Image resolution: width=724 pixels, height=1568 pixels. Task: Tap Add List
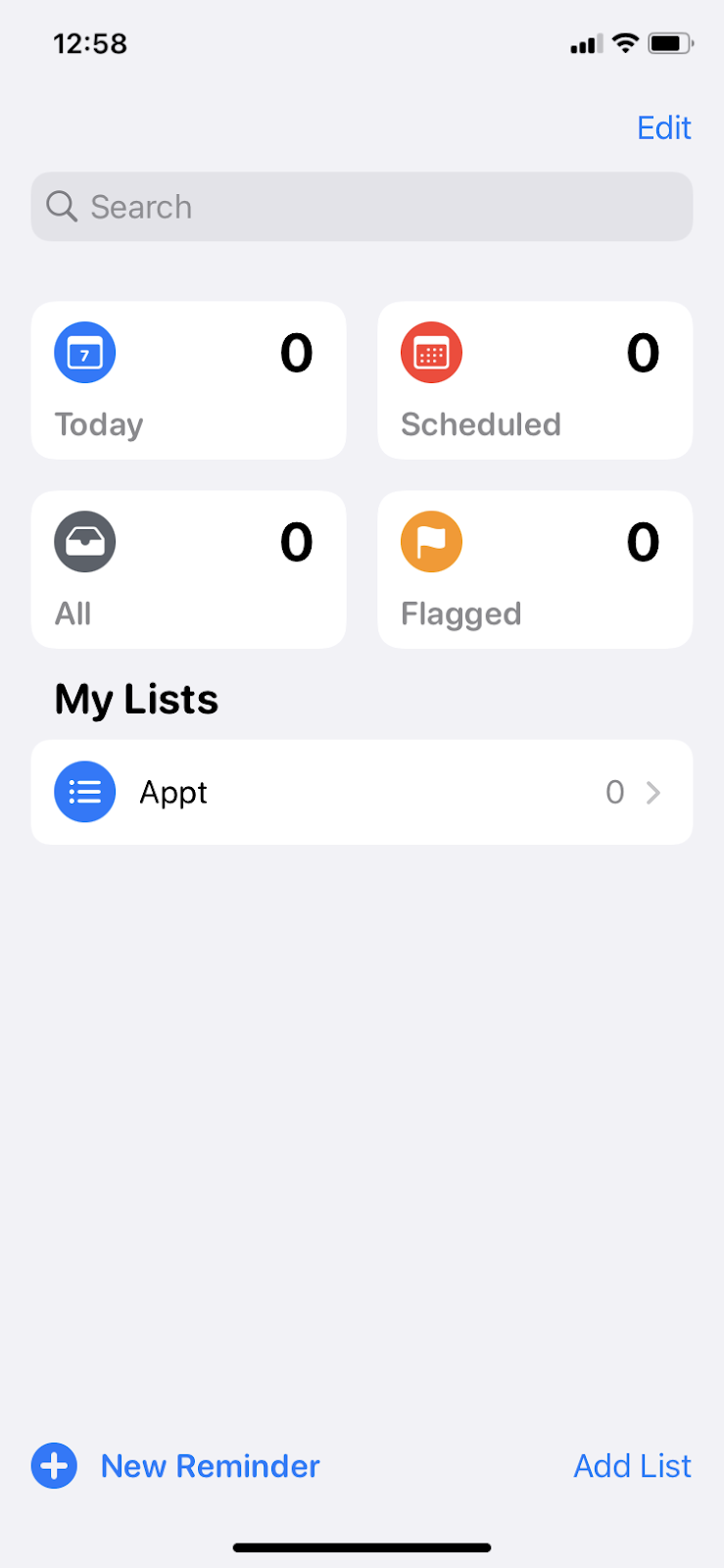pos(632,1466)
